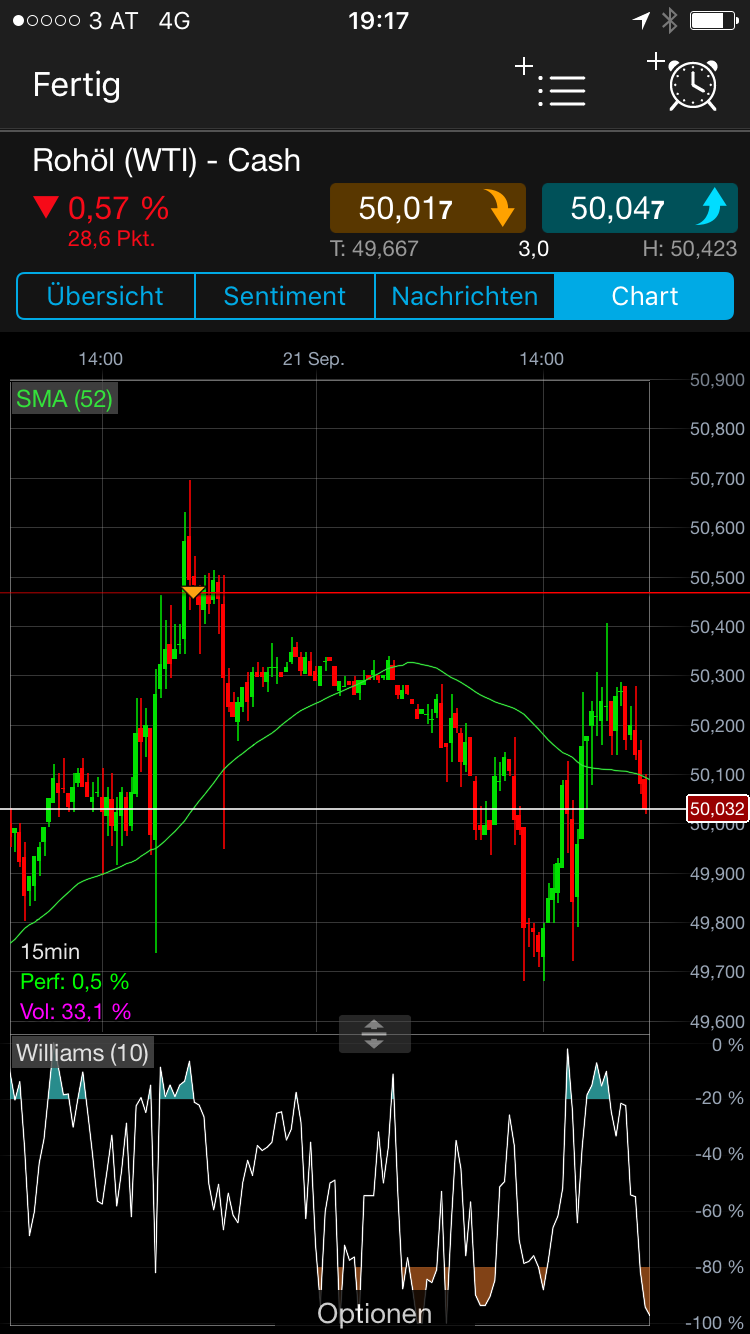Open the add-to-watchlist list icon

click(x=558, y=89)
